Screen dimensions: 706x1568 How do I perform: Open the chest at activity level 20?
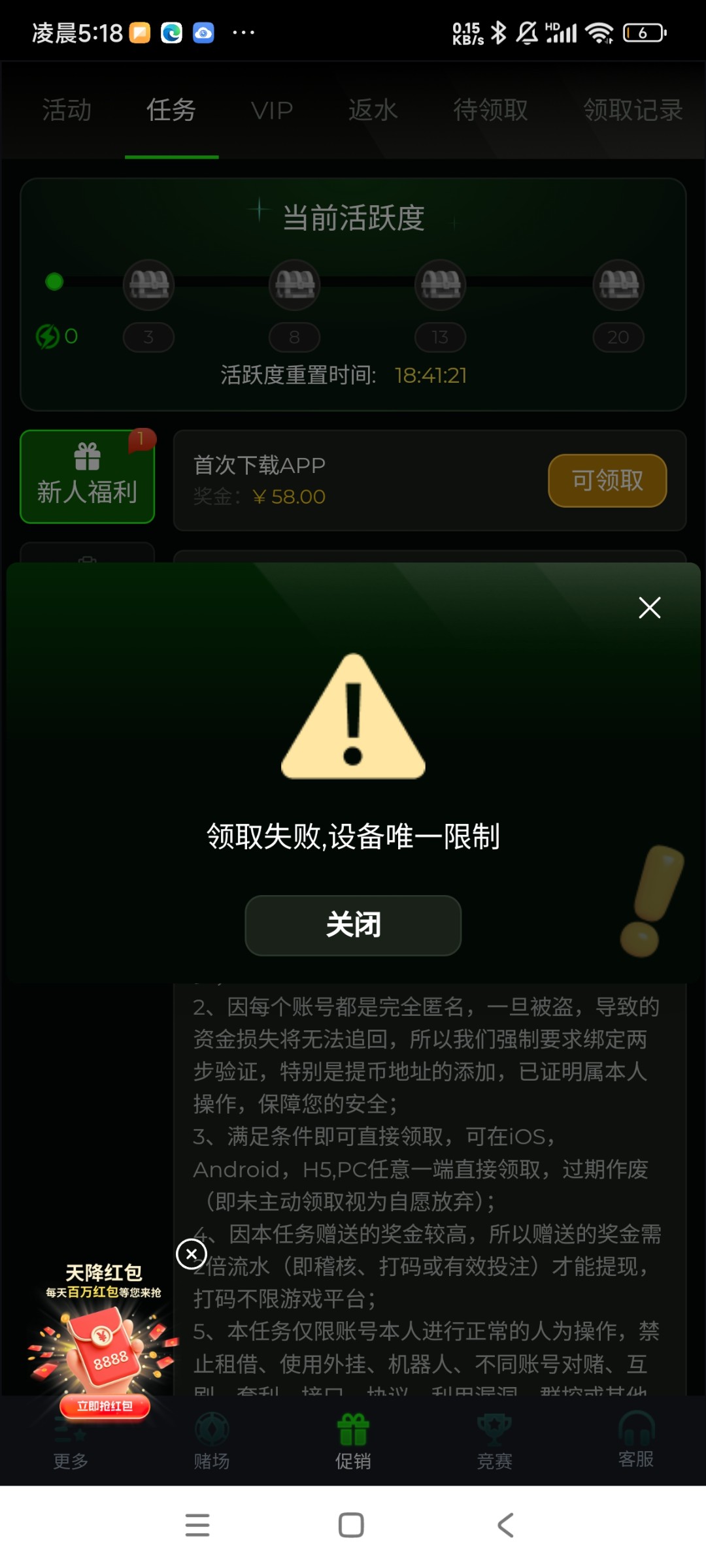(618, 285)
